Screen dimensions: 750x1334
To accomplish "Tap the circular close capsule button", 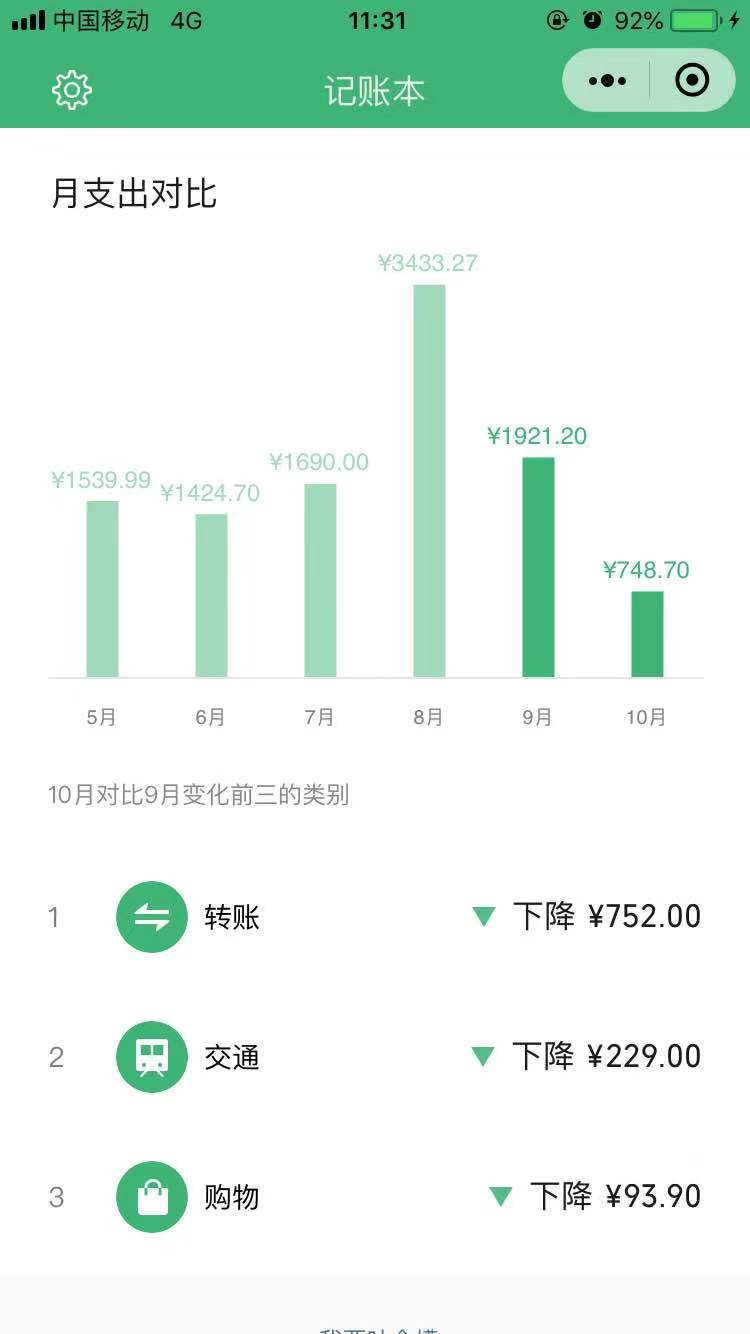I will [x=693, y=81].
